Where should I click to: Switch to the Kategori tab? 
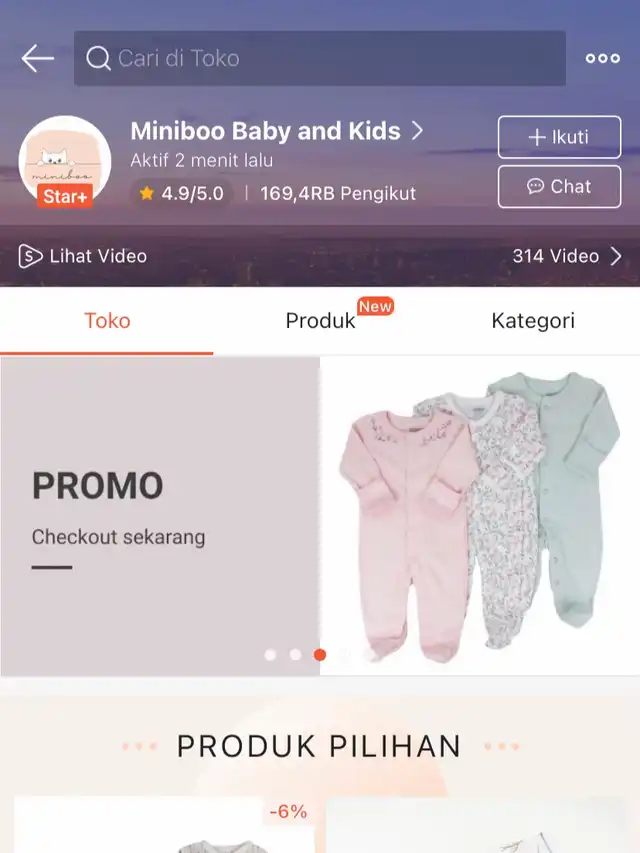pos(533,321)
